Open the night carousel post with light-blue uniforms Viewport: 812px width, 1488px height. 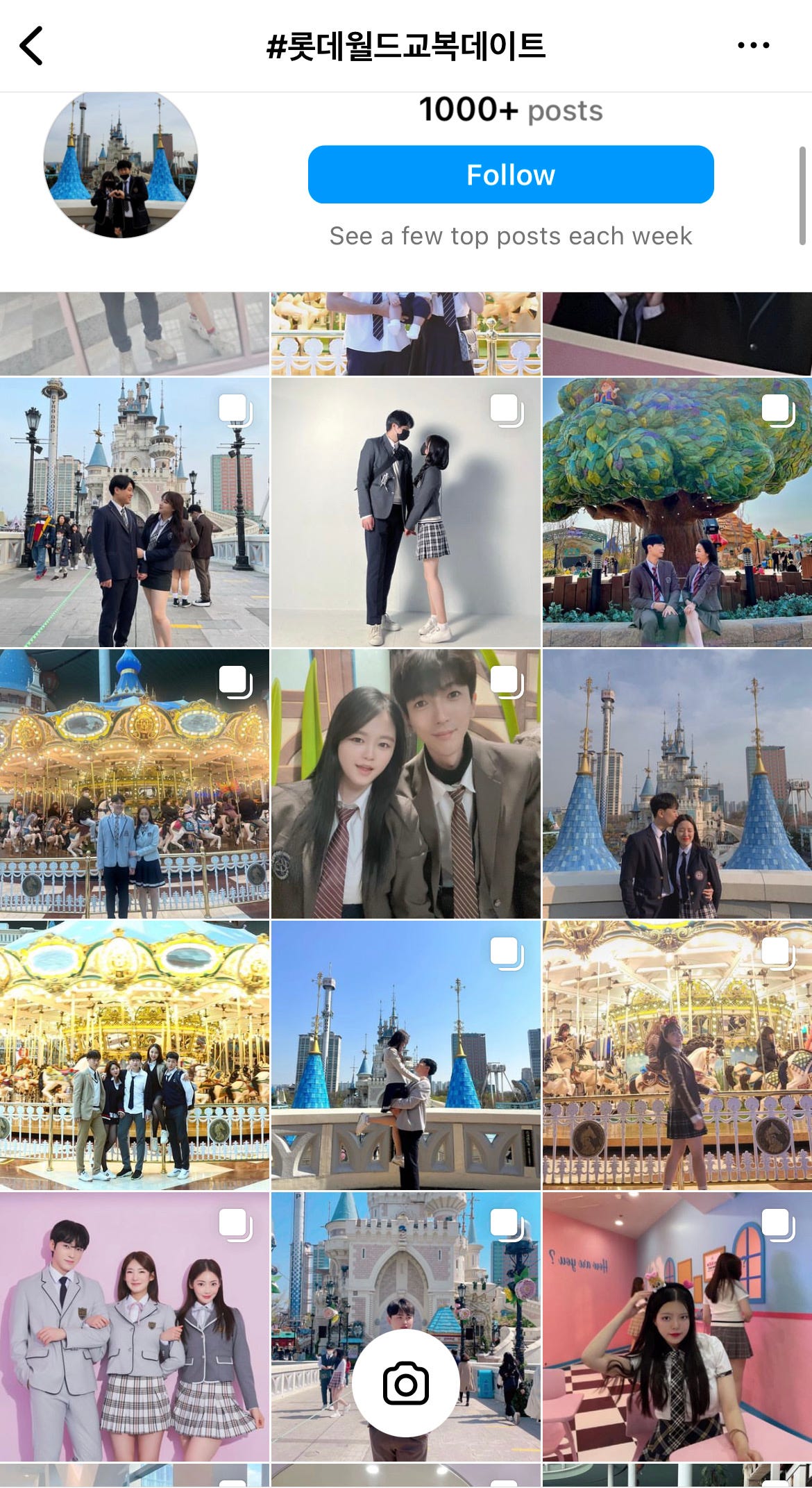(x=135, y=784)
